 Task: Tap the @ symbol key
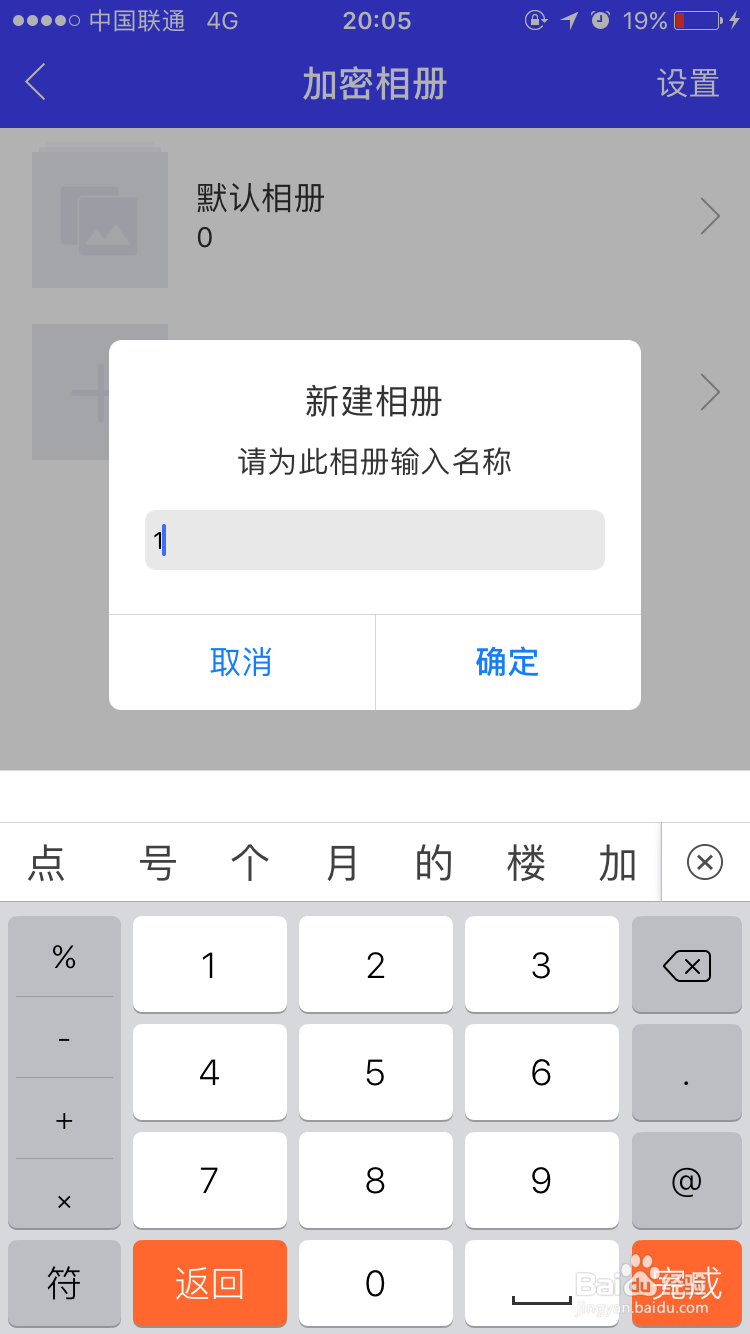click(686, 1181)
